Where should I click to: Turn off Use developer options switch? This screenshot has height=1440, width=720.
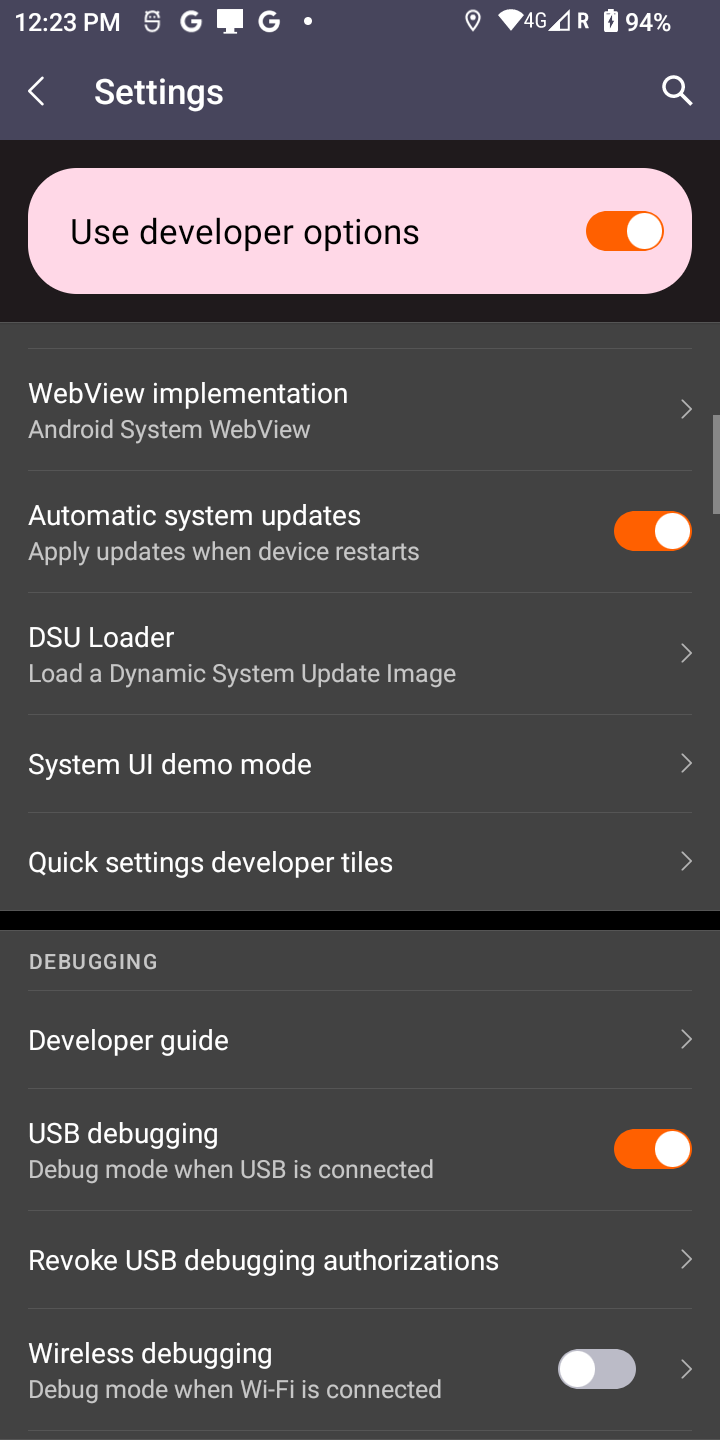pos(624,231)
